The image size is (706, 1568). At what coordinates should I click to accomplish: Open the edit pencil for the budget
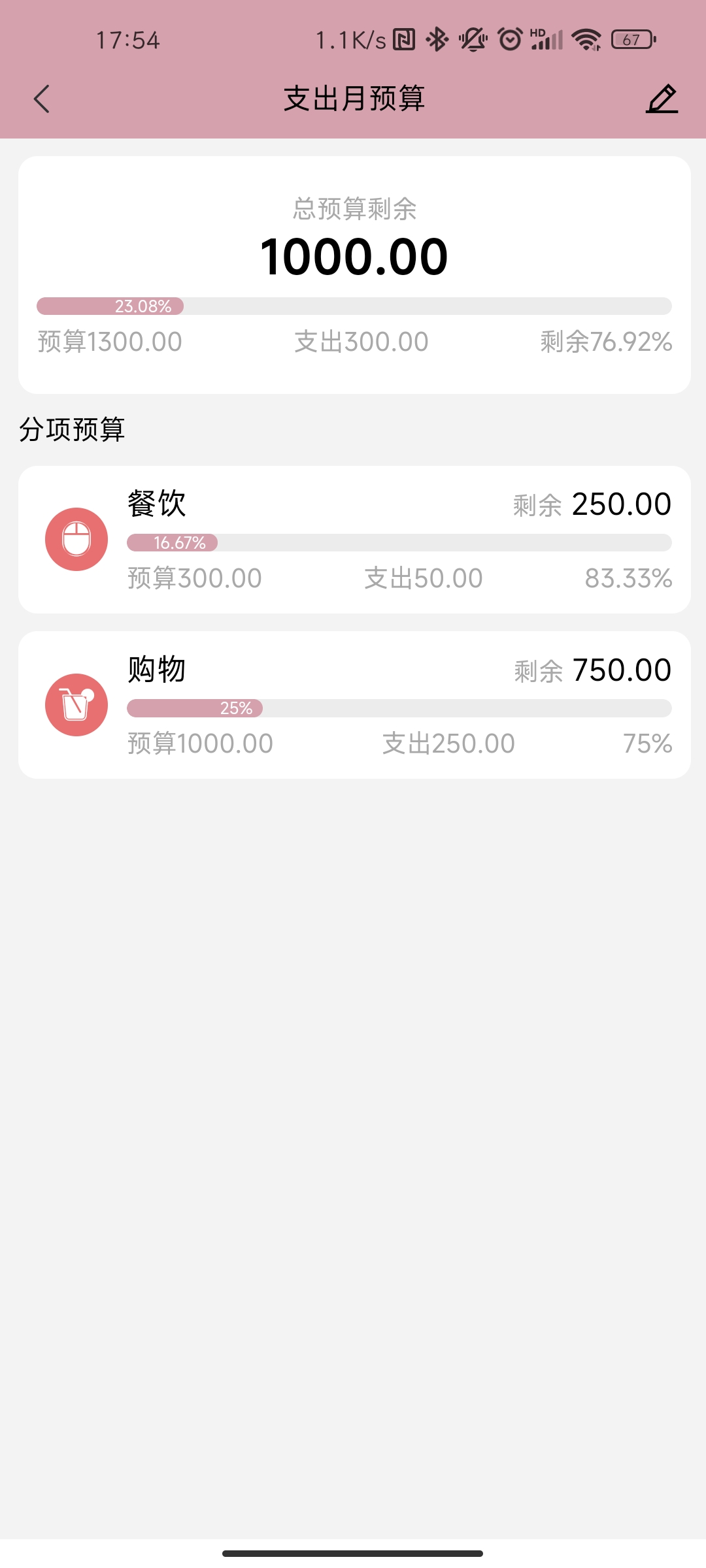(x=662, y=99)
